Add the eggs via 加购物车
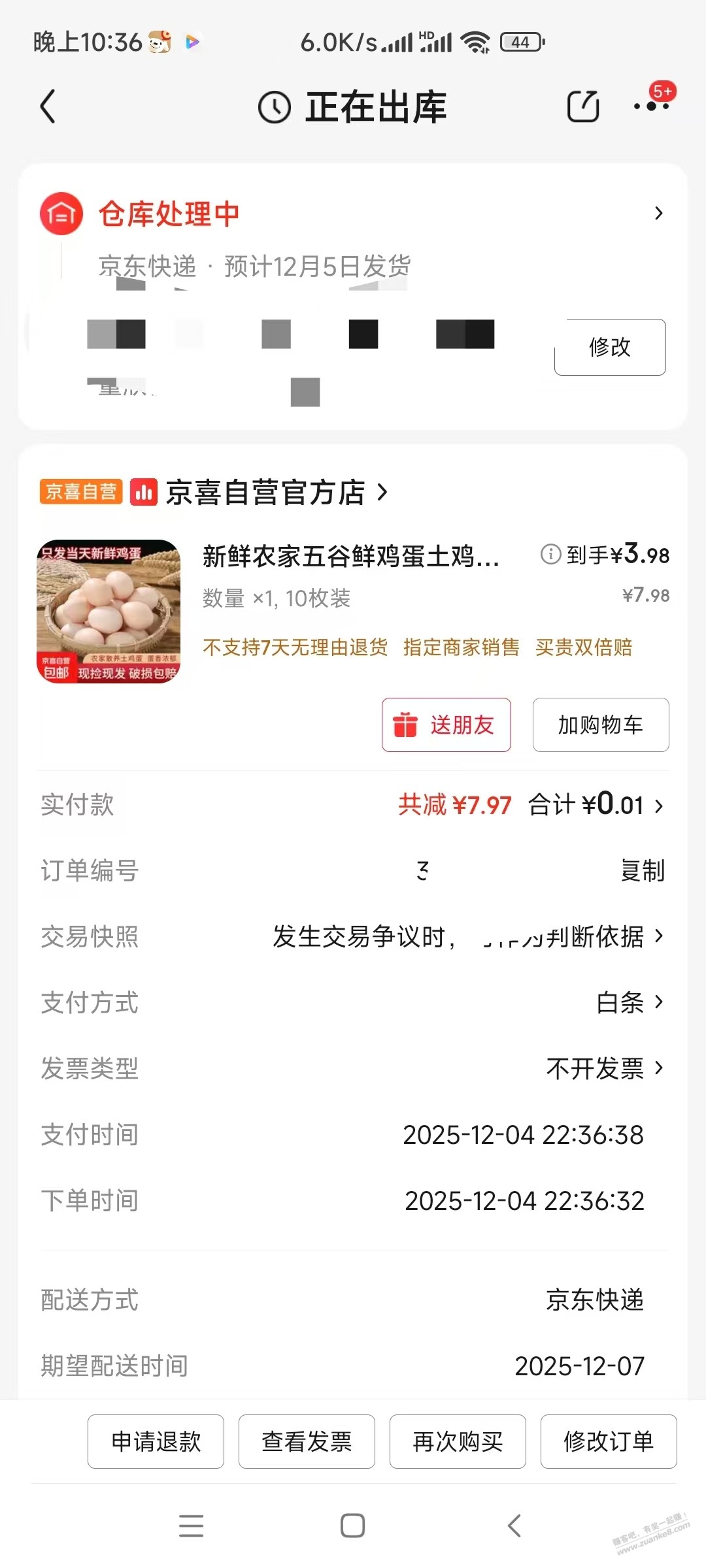This screenshot has height=1568, width=706. coord(600,725)
